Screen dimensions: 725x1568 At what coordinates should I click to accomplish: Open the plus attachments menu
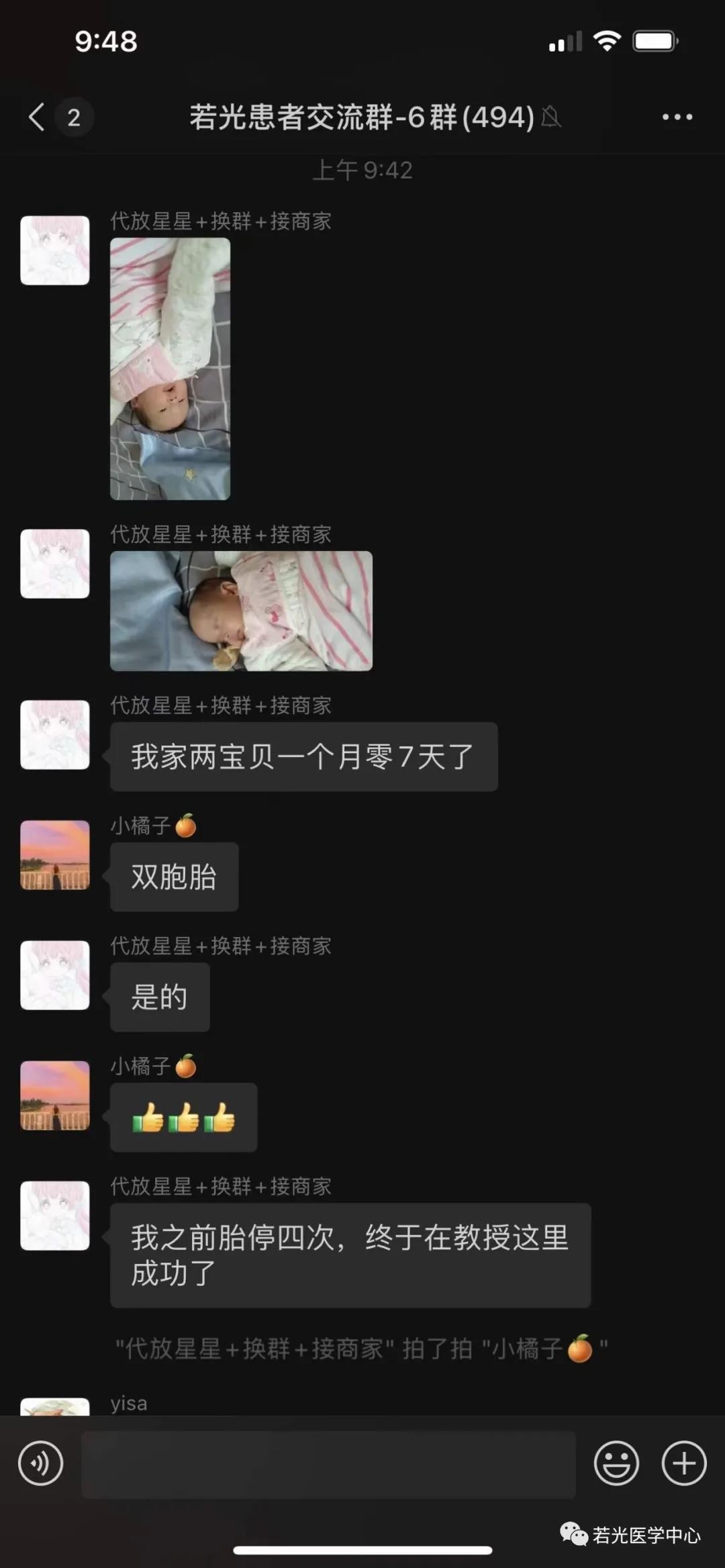pyautogui.click(x=684, y=1463)
